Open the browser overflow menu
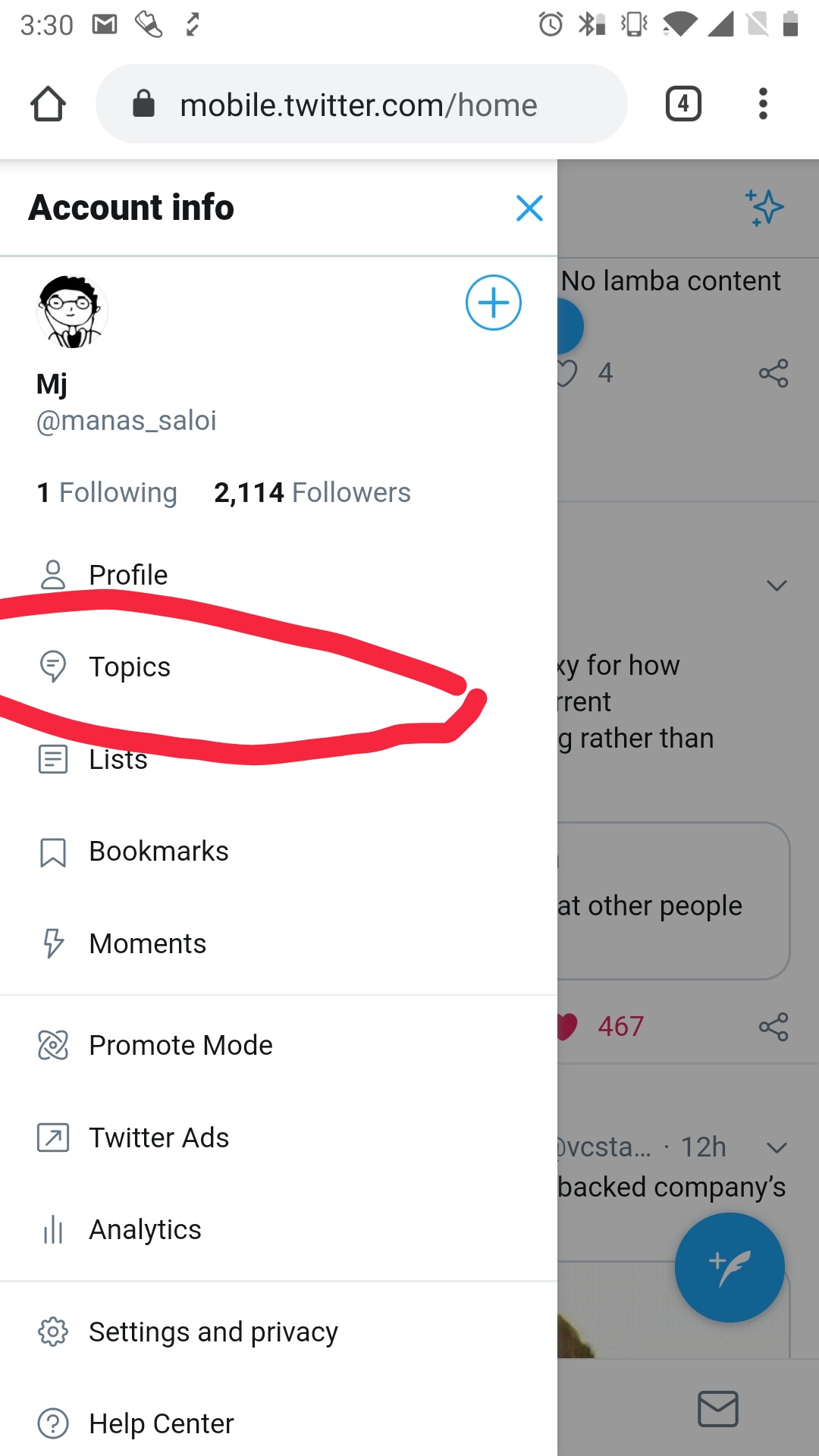The image size is (819, 1456). pos(763,104)
